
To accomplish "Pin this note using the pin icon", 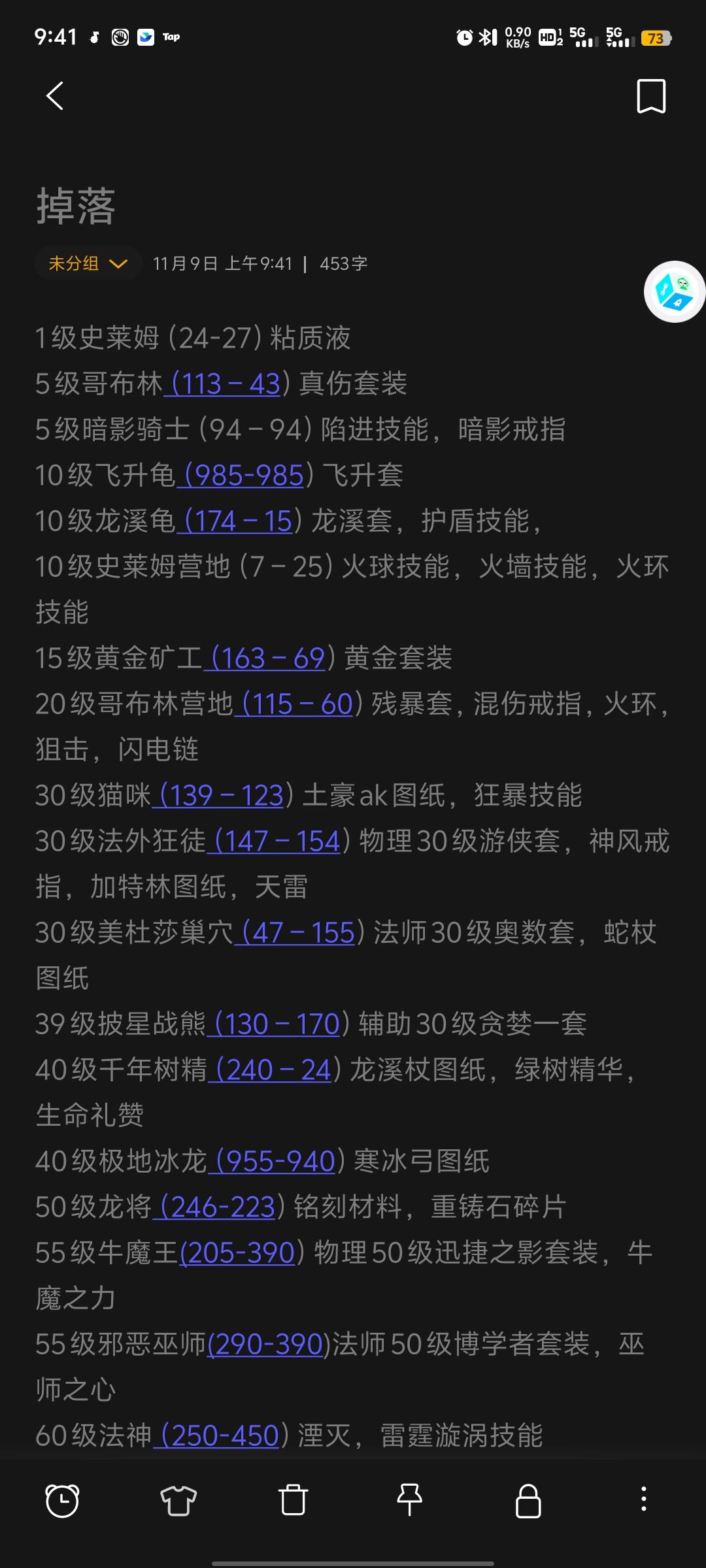I will click(409, 1500).
